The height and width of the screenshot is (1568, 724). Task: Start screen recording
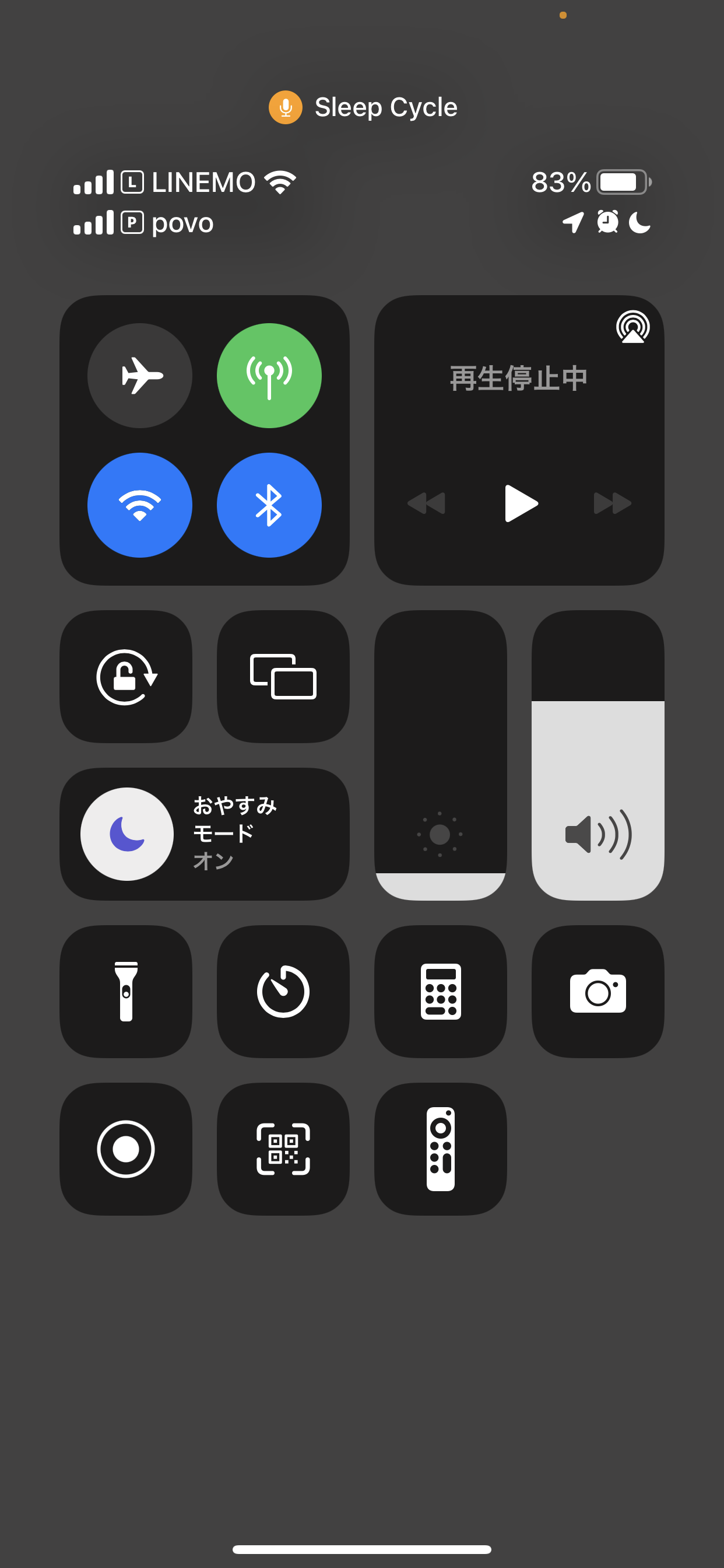pos(126,1149)
